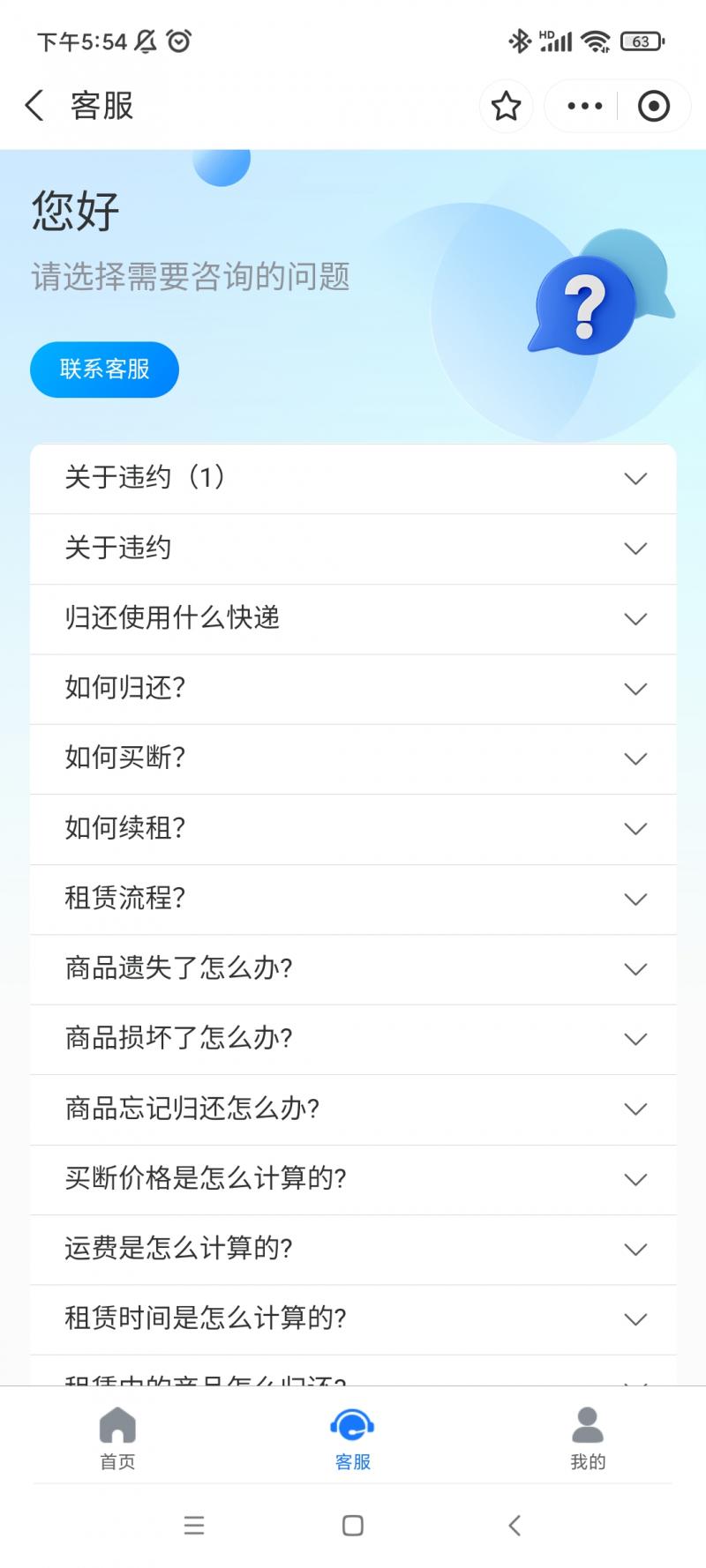The width and height of the screenshot is (706, 1568).
Task: Expand the 如何续租? question
Action: pyautogui.click(x=353, y=828)
